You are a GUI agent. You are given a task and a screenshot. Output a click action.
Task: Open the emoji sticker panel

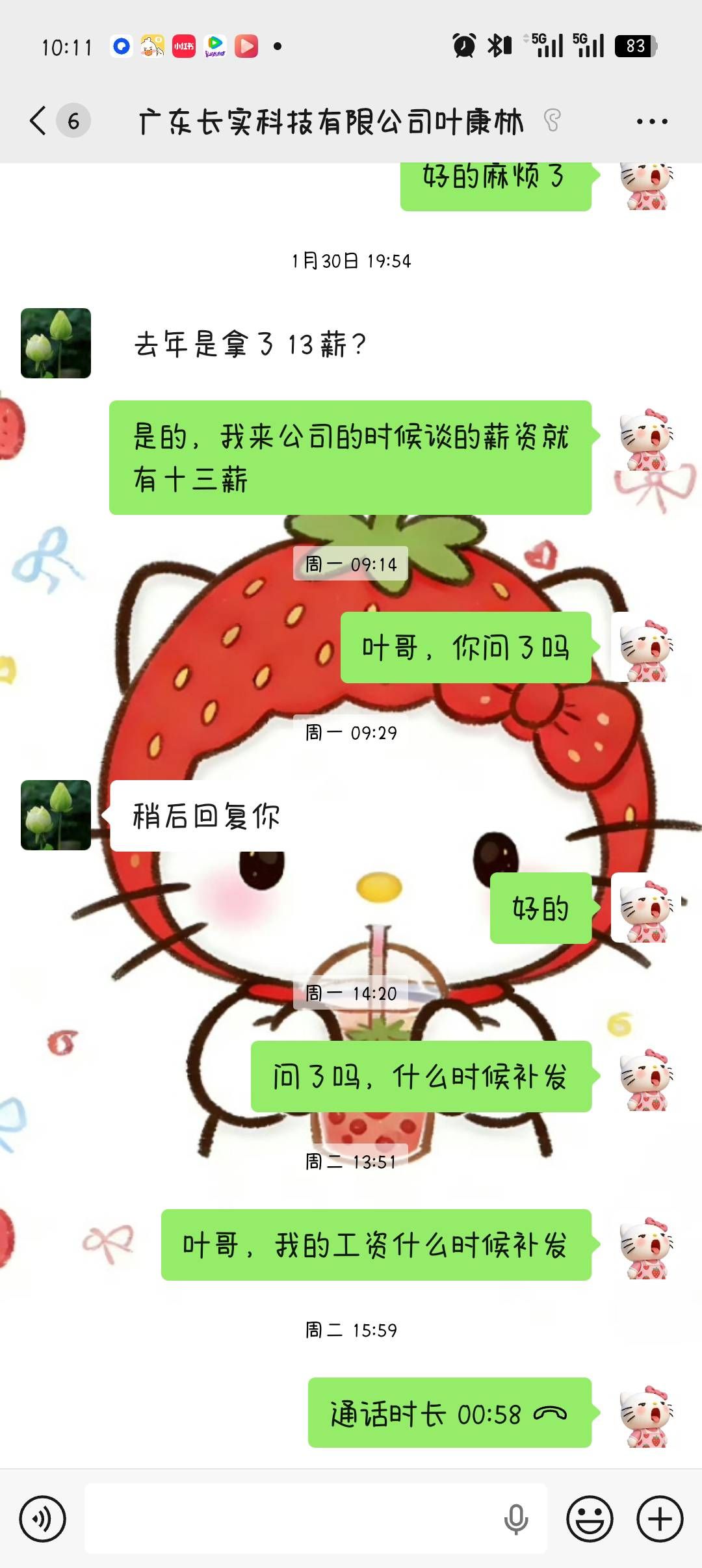590,1519
